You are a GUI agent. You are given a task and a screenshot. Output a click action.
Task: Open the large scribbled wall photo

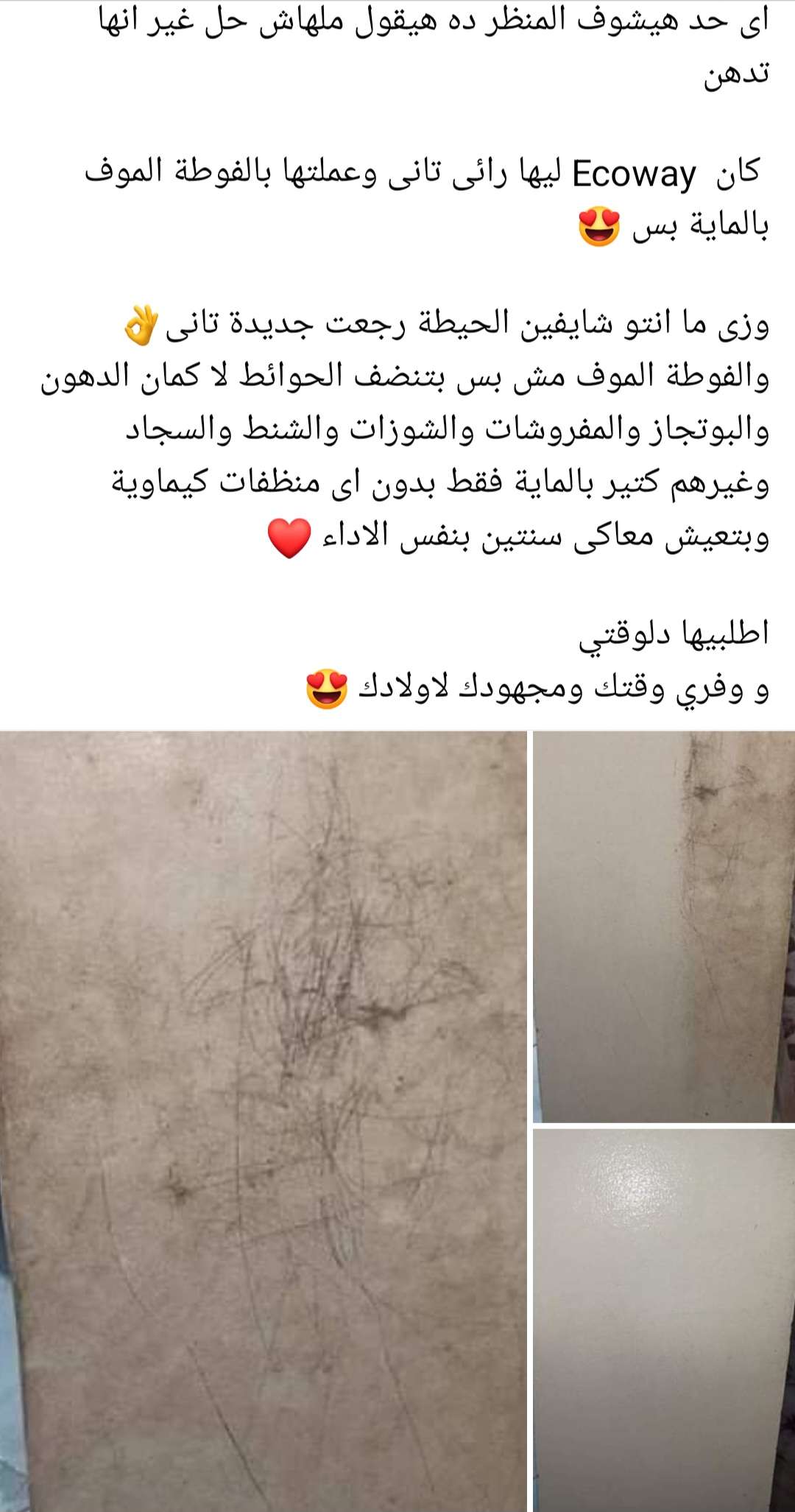click(264, 1119)
